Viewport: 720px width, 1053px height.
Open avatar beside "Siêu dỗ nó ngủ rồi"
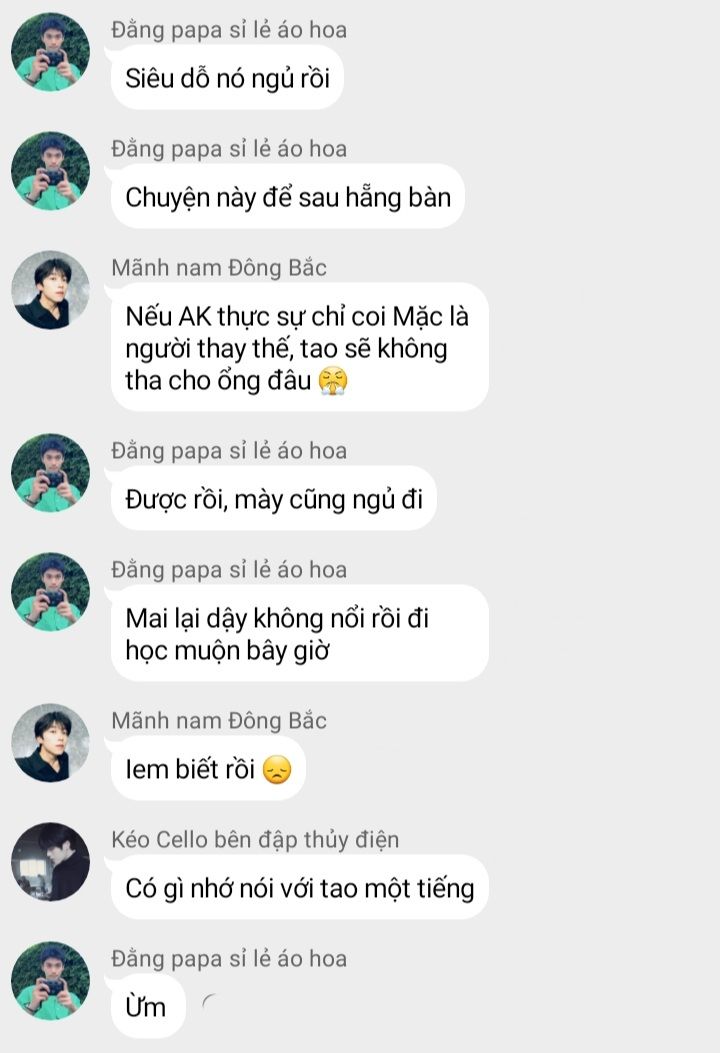click(50, 52)
